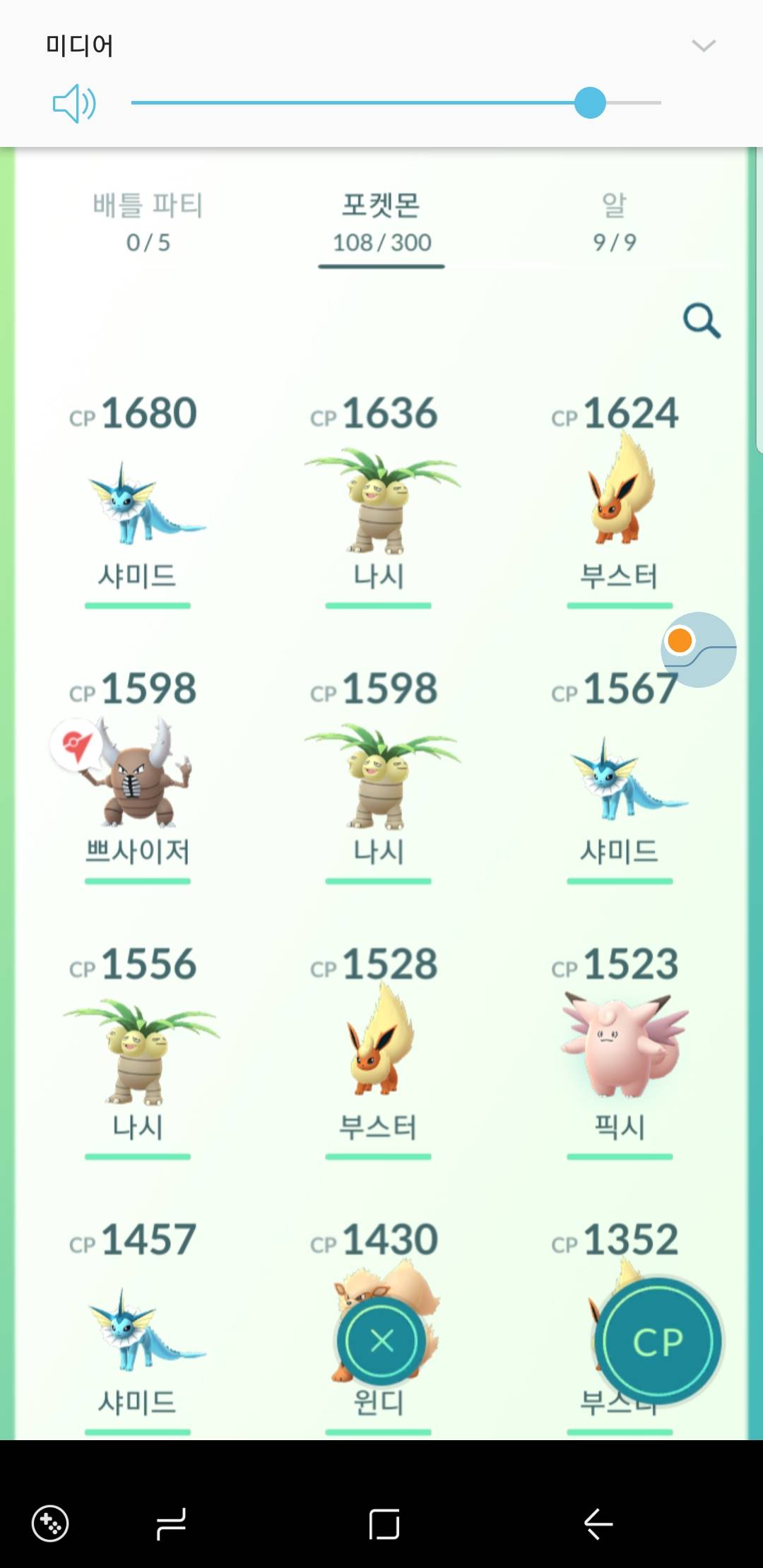The image size is (763, 1568).
Task: Expand the media volume panel chevron
Action: coord(704,46)
